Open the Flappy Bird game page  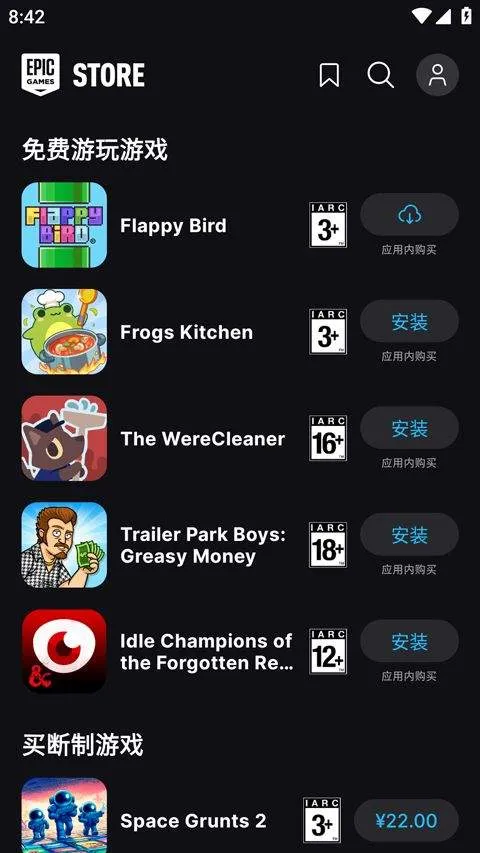[173, 225]
